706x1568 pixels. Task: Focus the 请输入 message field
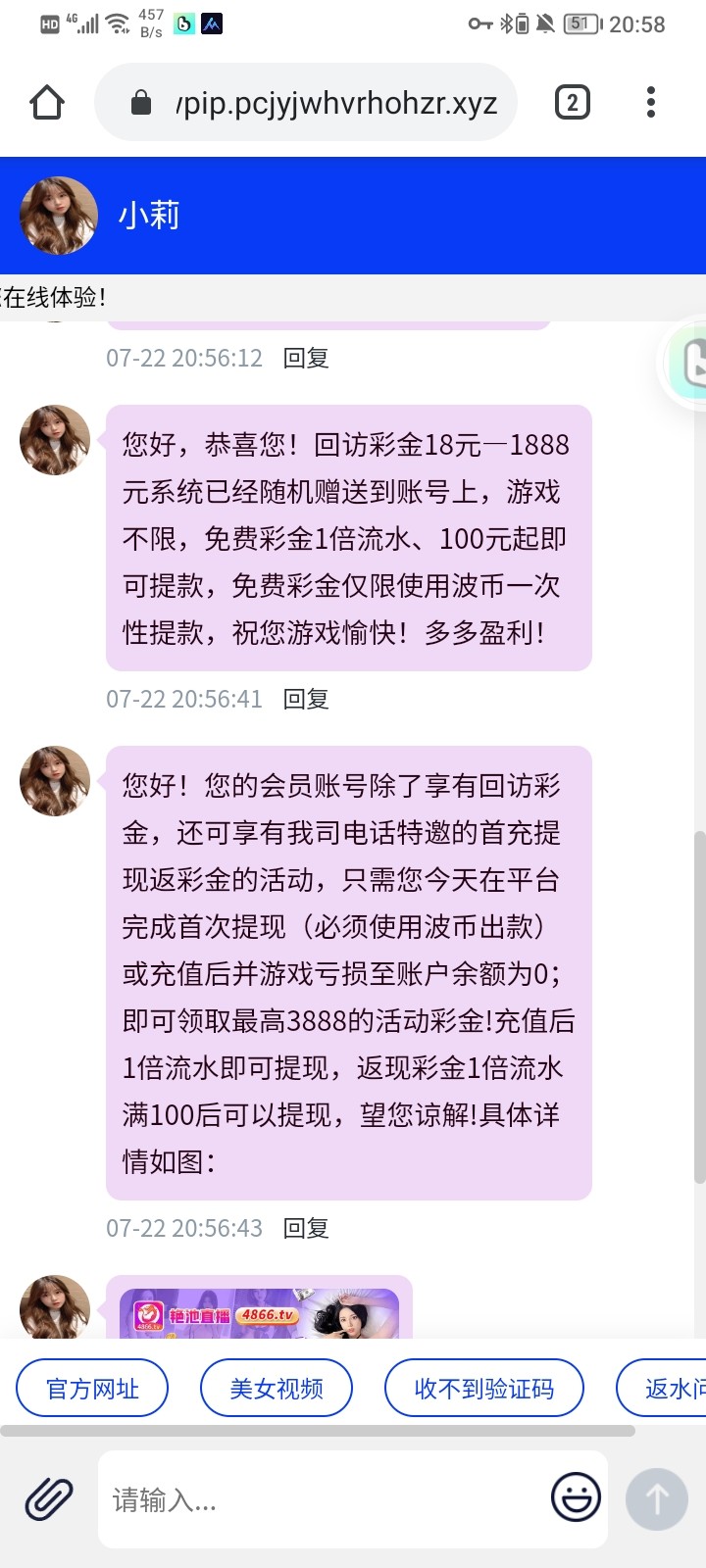click(324, 1499)
